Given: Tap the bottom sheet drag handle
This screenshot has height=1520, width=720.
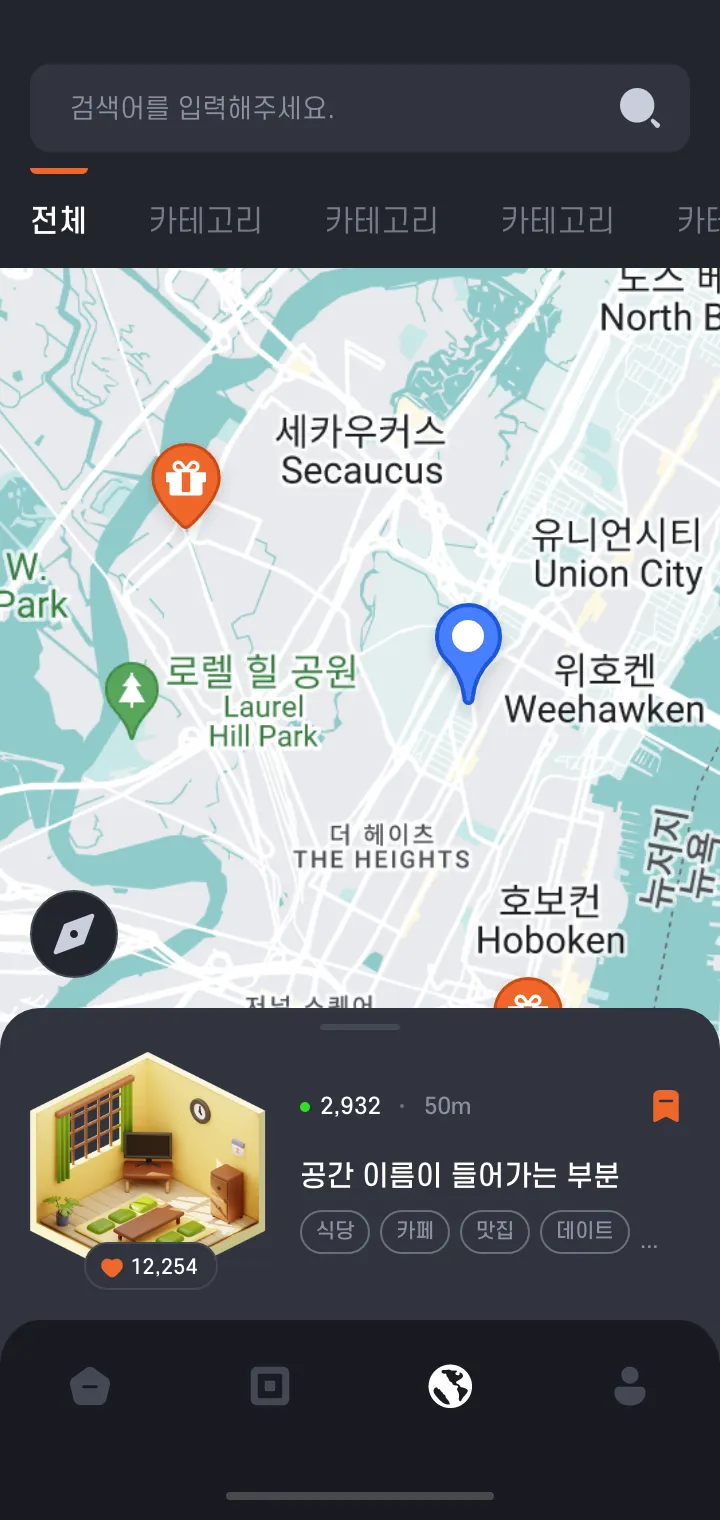Looking at the screenshot, I should (x=360, y=1027).
